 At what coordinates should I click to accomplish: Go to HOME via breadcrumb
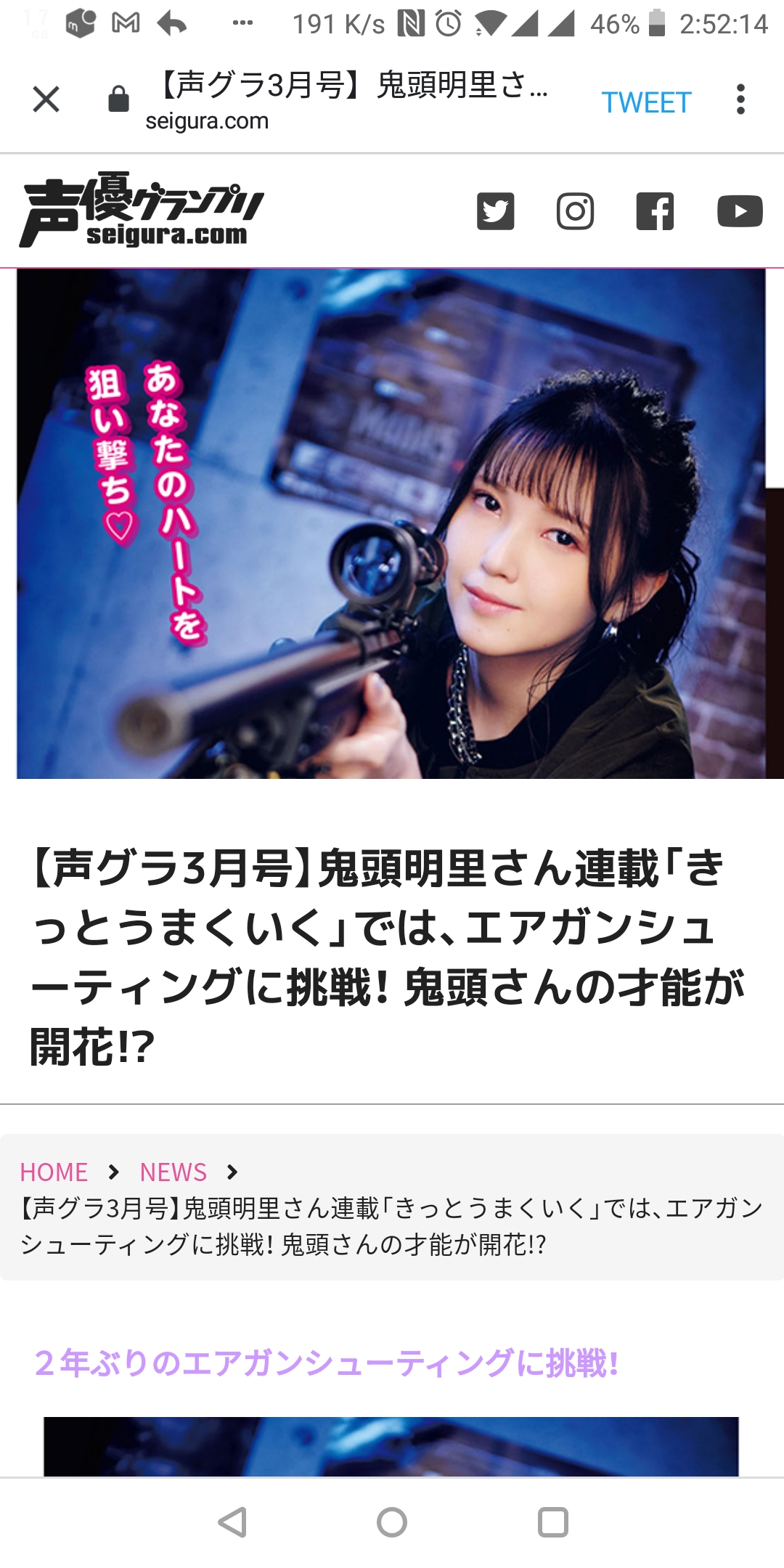[x=54, y=1172]
